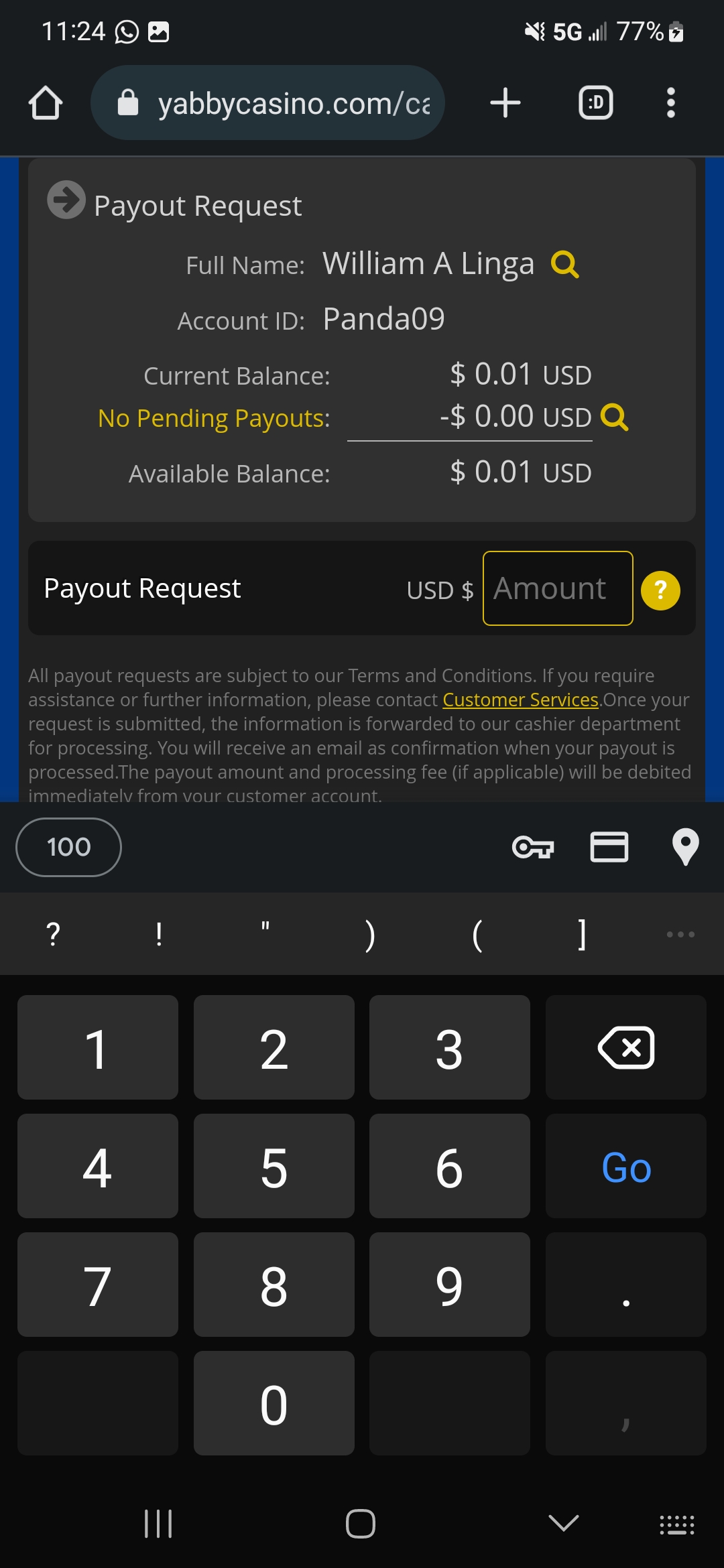This screenshot has height=1568, width=724.
Task: Type digit 5 on the keypad
Action: tap(274, 1167)
